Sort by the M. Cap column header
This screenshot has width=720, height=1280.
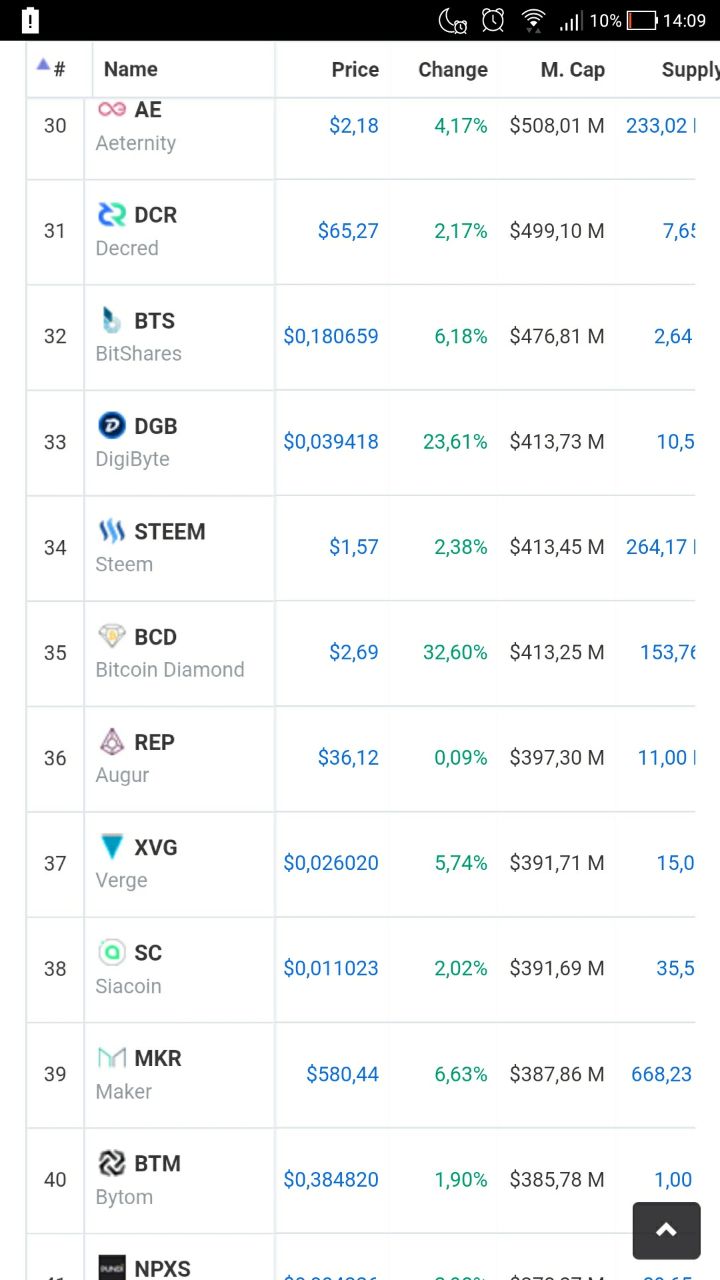[572, 69]
